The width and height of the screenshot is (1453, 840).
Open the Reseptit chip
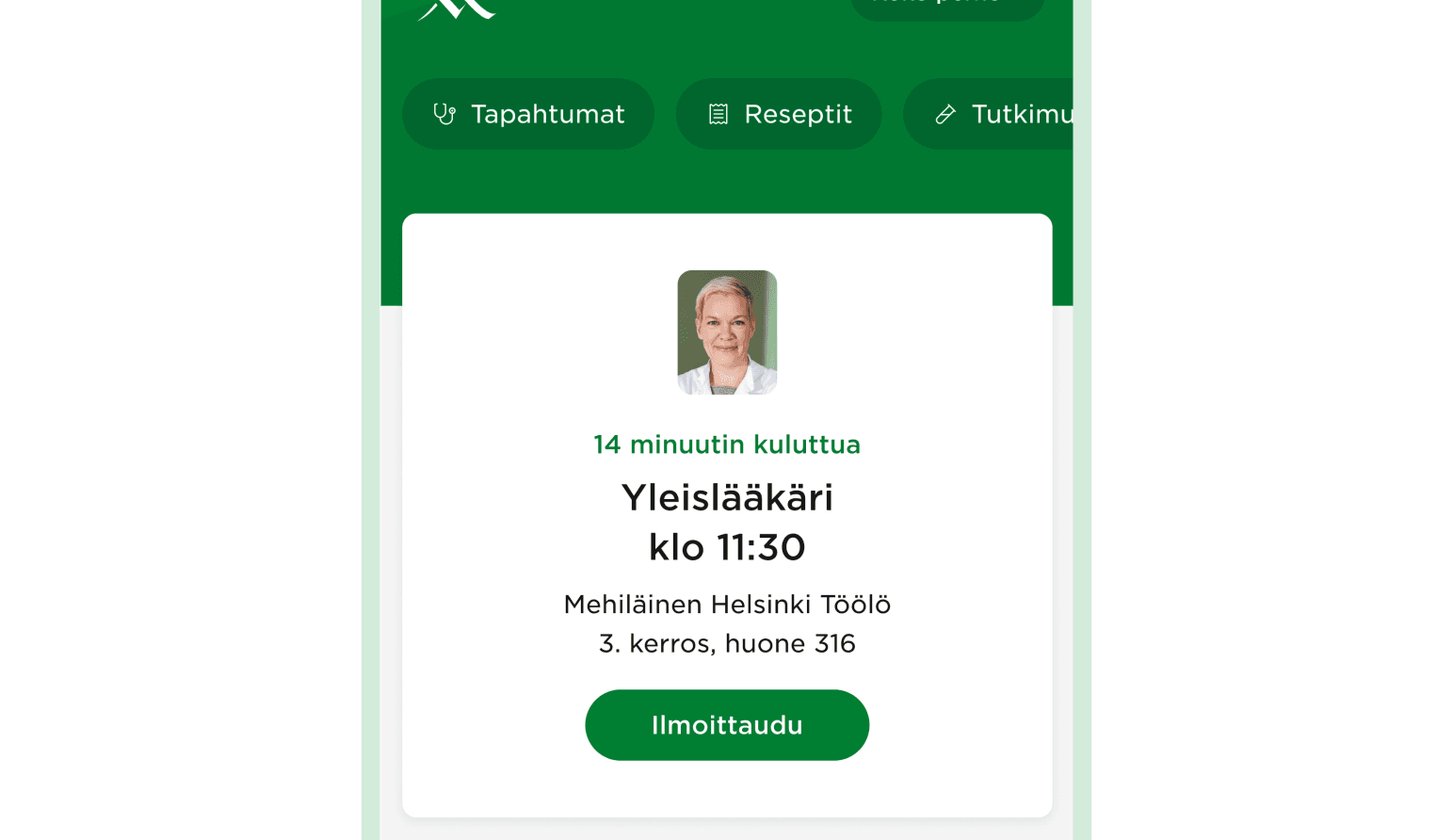(779, 114)
